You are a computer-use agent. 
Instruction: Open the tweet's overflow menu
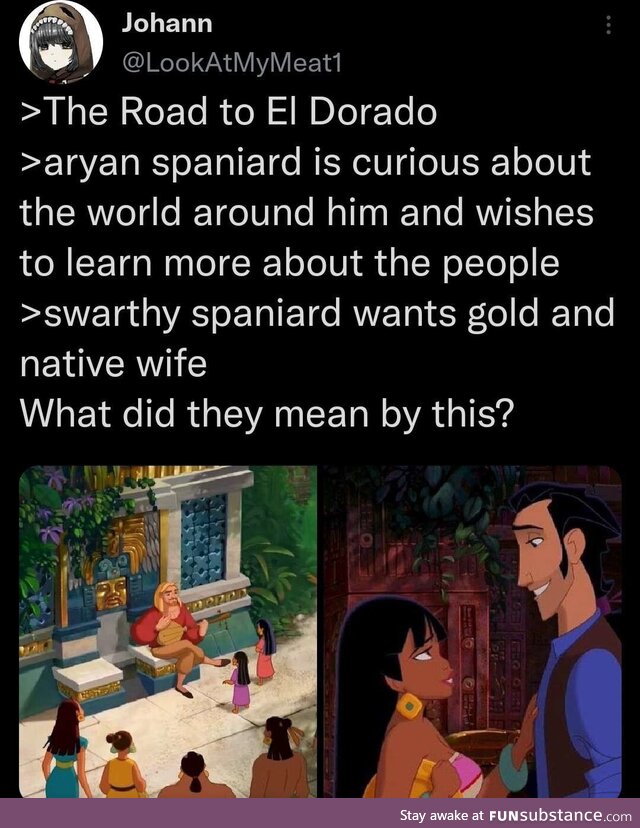[609, 28]
